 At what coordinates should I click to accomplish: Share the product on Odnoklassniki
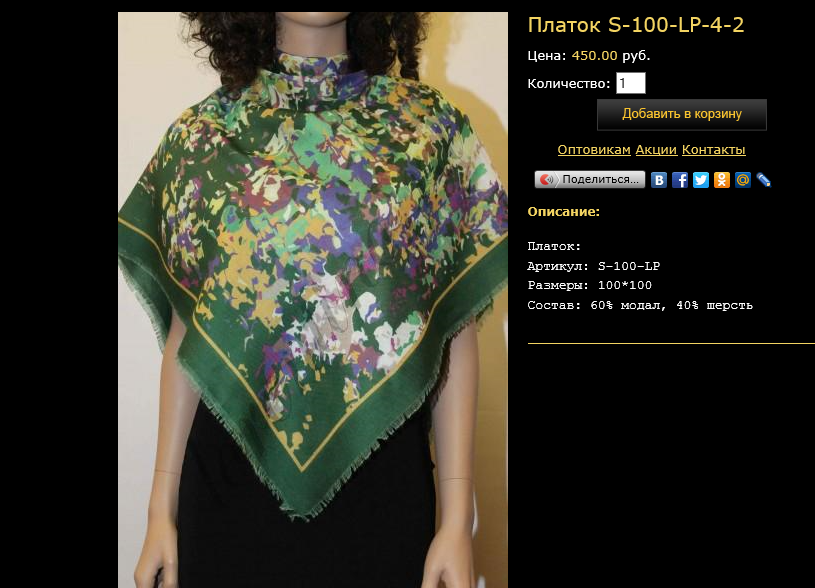722,180
